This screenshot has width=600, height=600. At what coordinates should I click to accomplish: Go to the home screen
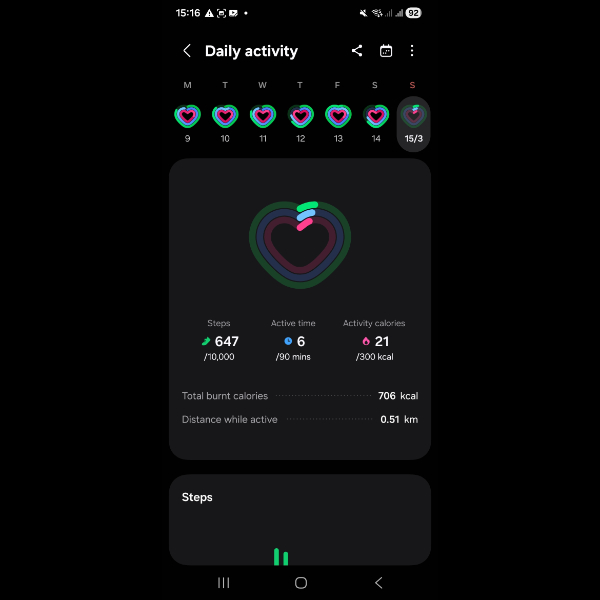click(x=300, y=582)
